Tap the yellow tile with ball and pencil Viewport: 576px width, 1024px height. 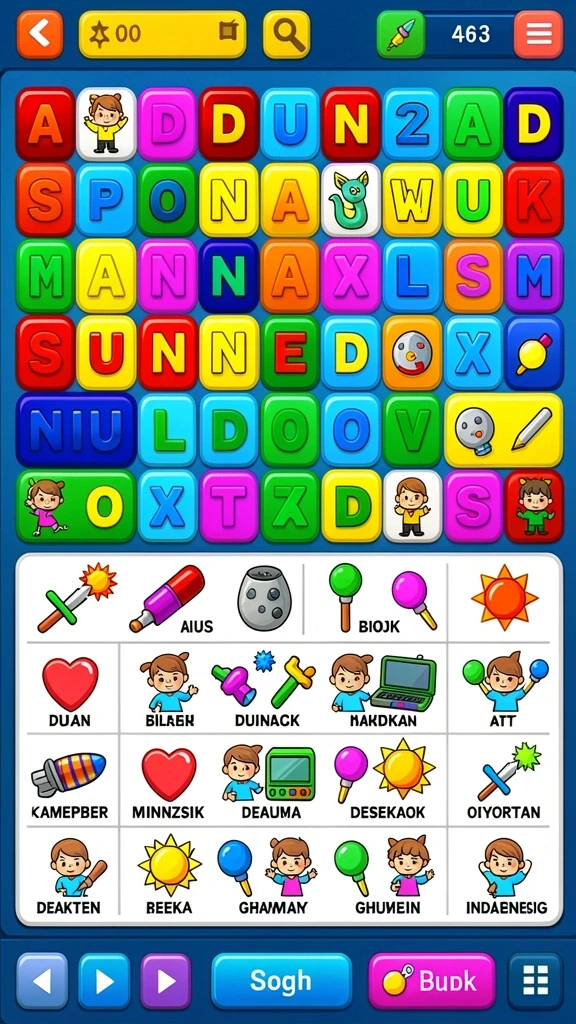[504, 430]
